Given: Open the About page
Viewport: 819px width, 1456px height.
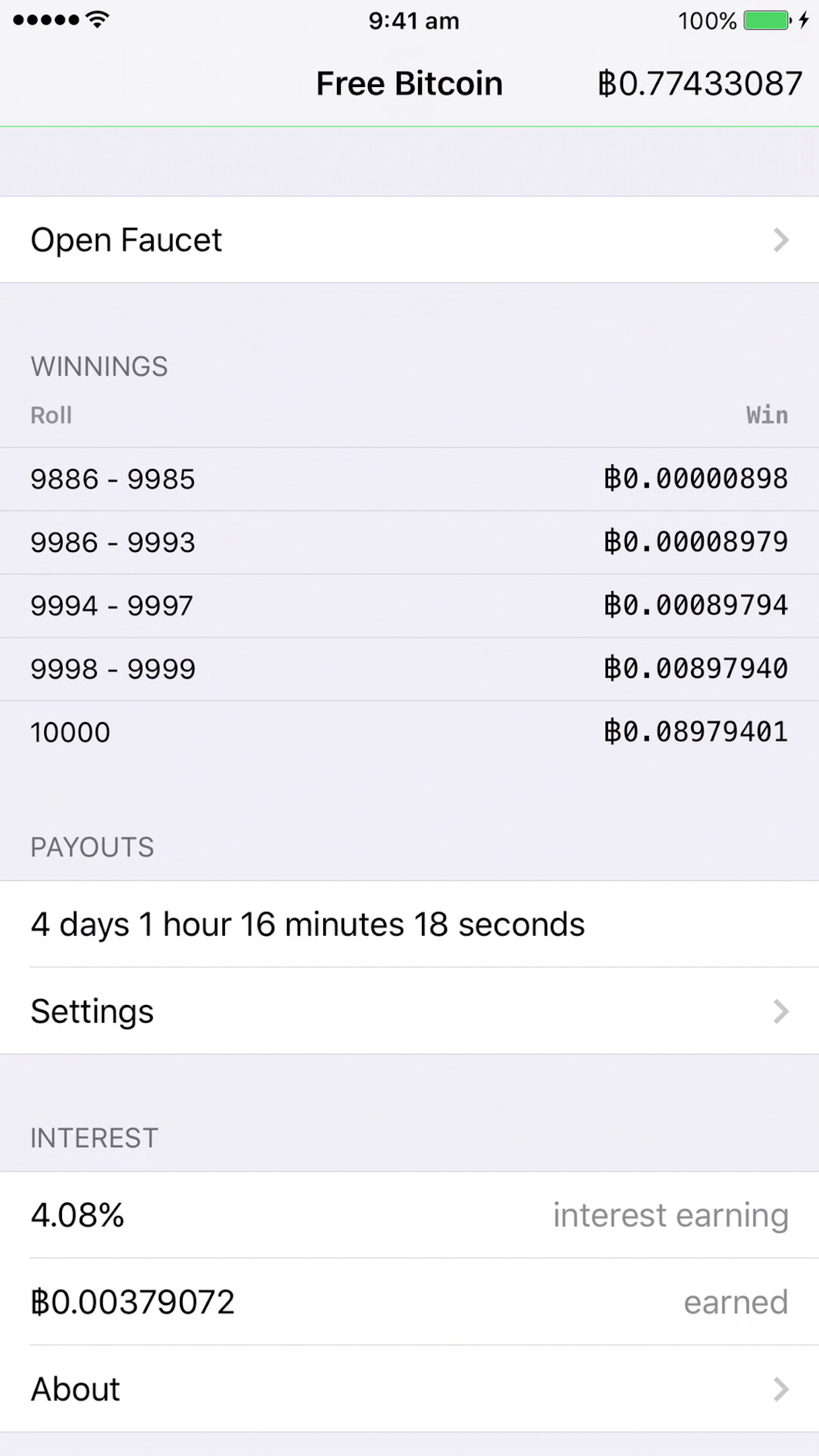Looking at the screenshot, I should (409, 1389).
